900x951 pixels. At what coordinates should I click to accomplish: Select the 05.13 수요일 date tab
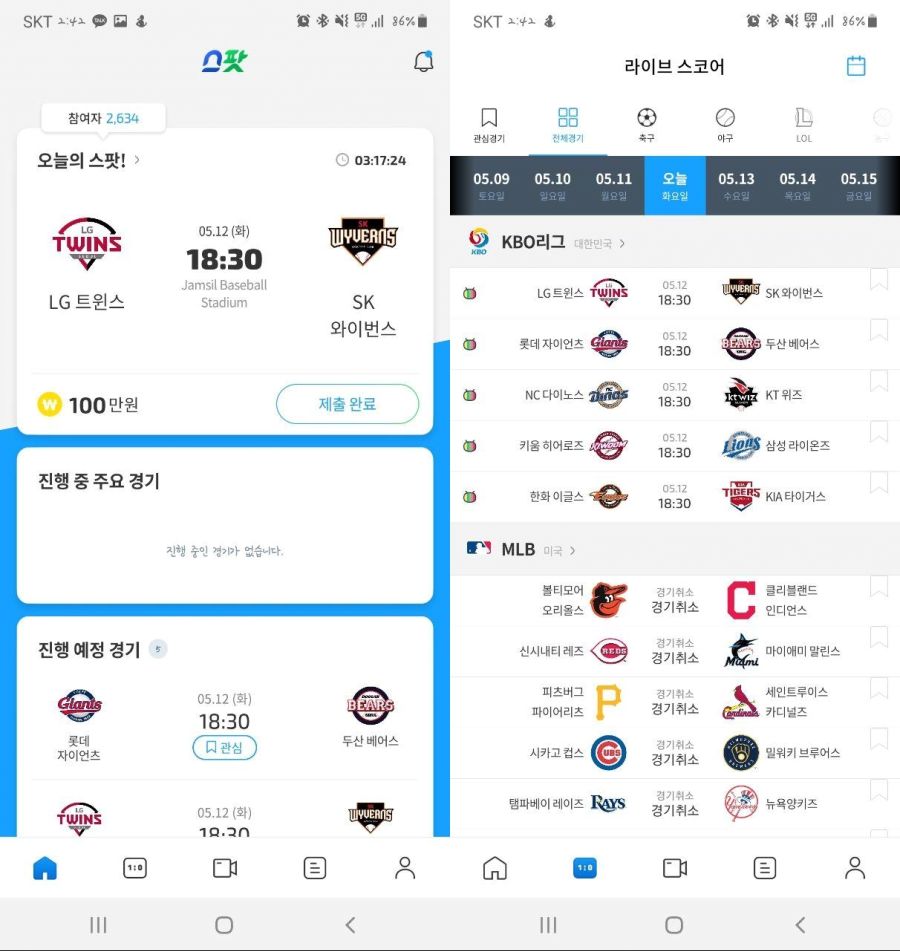(737, 184)
